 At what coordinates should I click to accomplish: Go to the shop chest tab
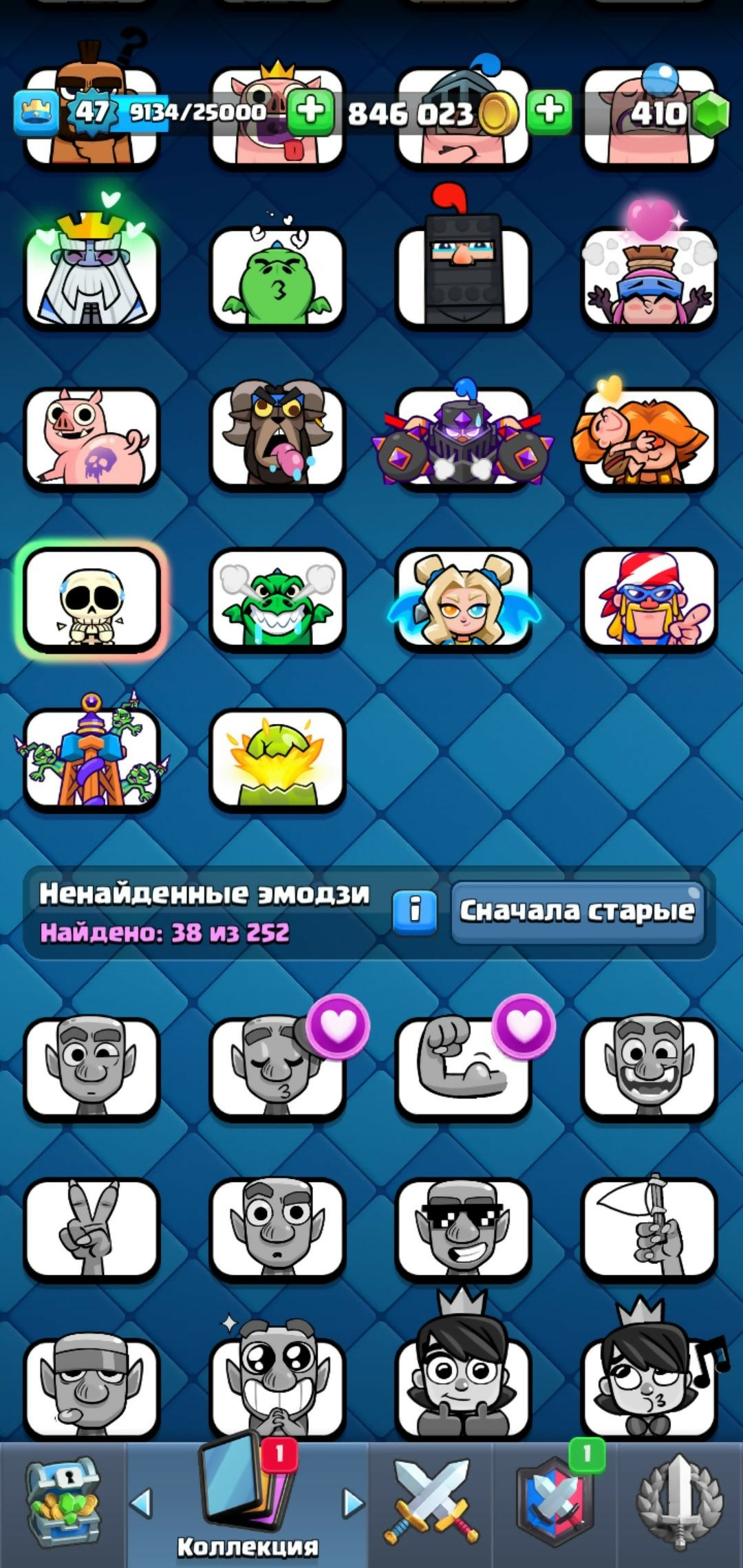pyautogui.click(x=63, y=1505)
